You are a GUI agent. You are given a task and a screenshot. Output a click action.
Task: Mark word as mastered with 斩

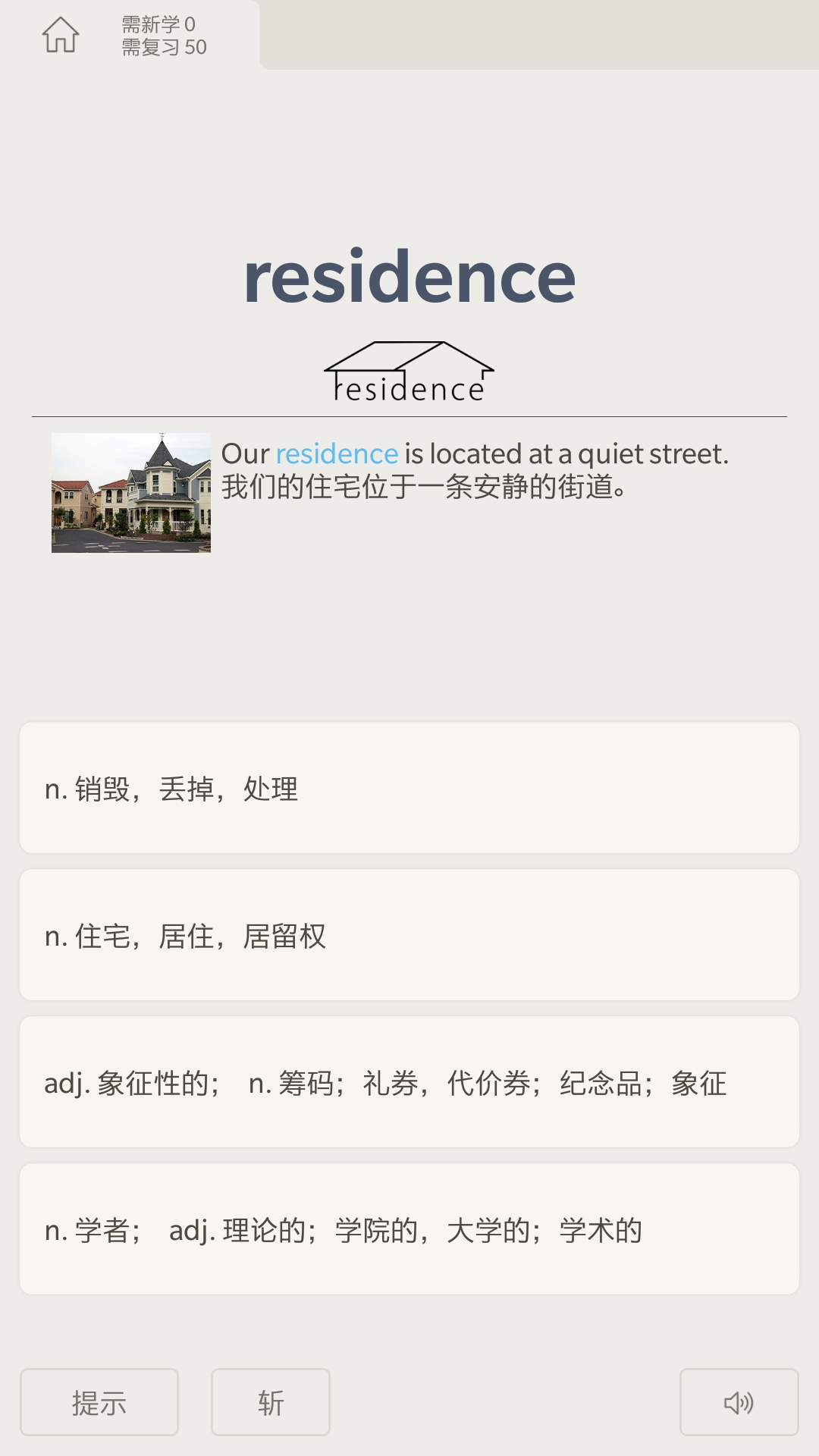(x=271, y=1402)
